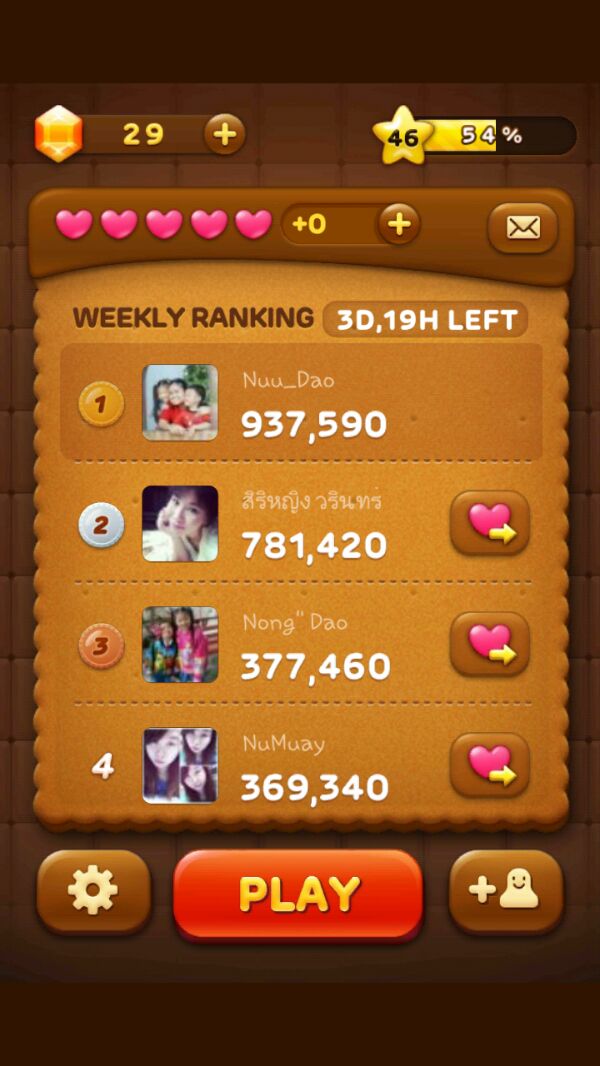Send a heart to NuMuay
Image resolution: width=600 pixels, height=1066 pixels.
point(489,765)
